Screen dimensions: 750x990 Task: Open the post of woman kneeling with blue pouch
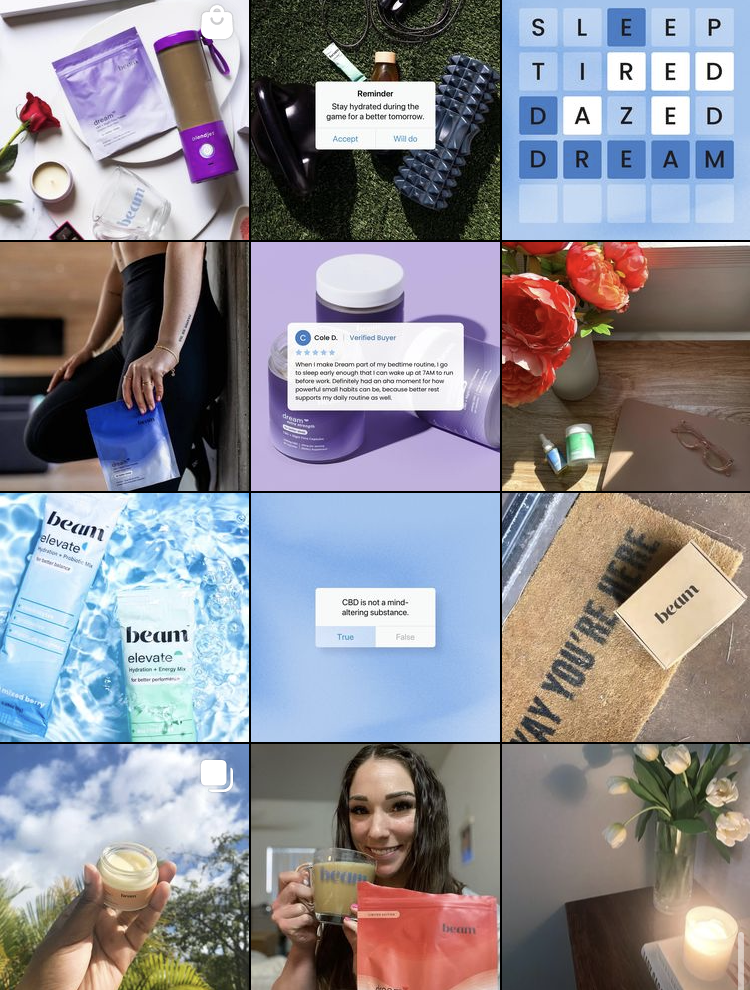coord(124,366)
